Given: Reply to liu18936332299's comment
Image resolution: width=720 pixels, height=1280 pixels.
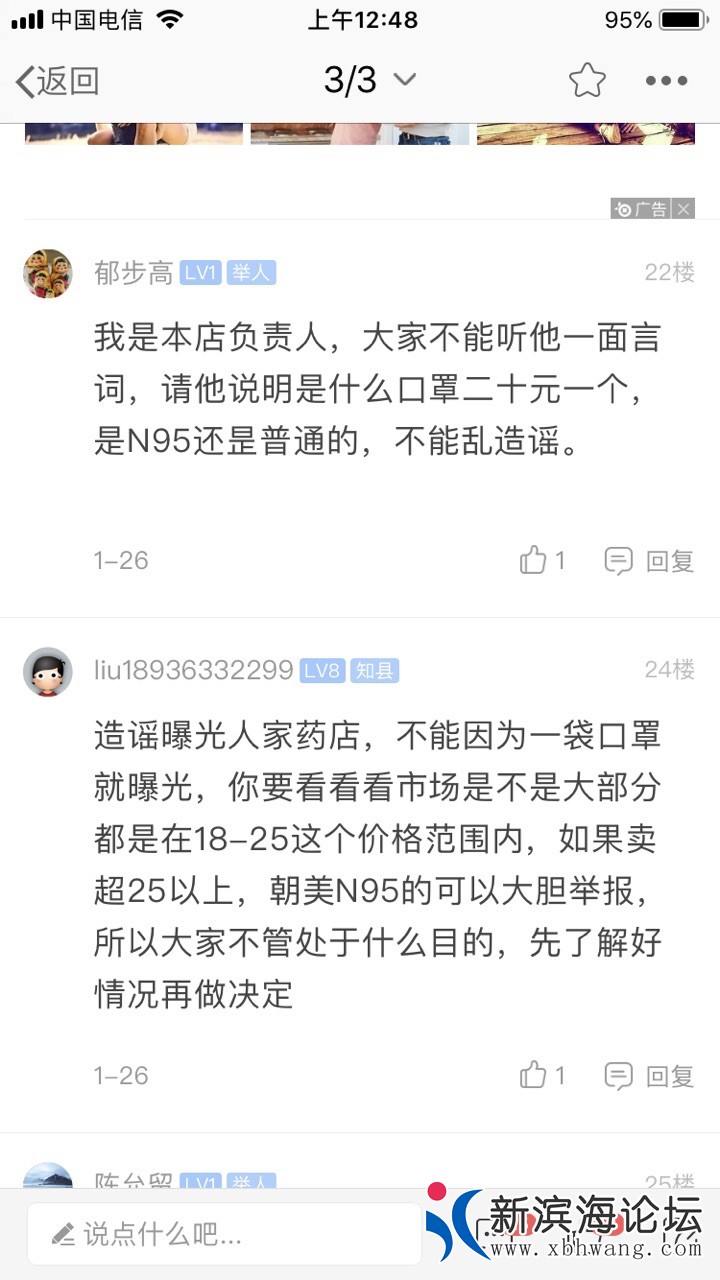Looking at the screenshot, I should click(x=650, y=1076).
